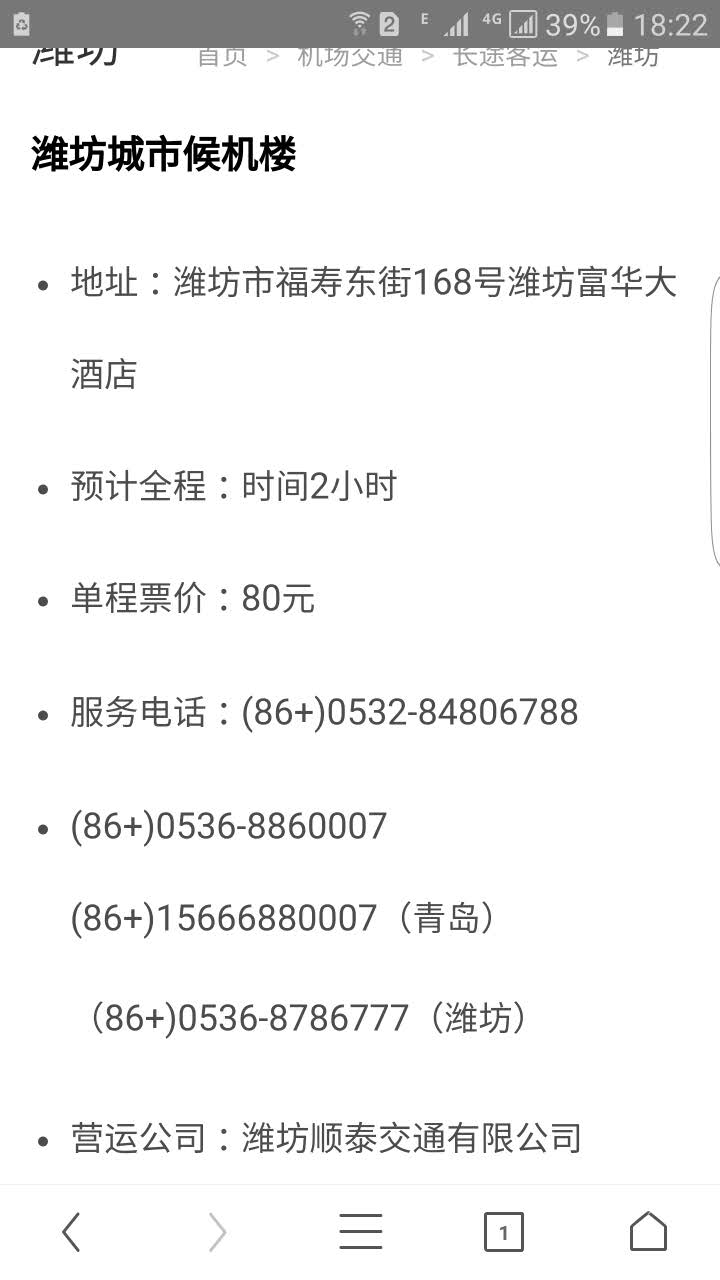This screenshot has width=720, height=1280.
Task: Open the 长途客运 breadcrumb link
Action: 505,56
